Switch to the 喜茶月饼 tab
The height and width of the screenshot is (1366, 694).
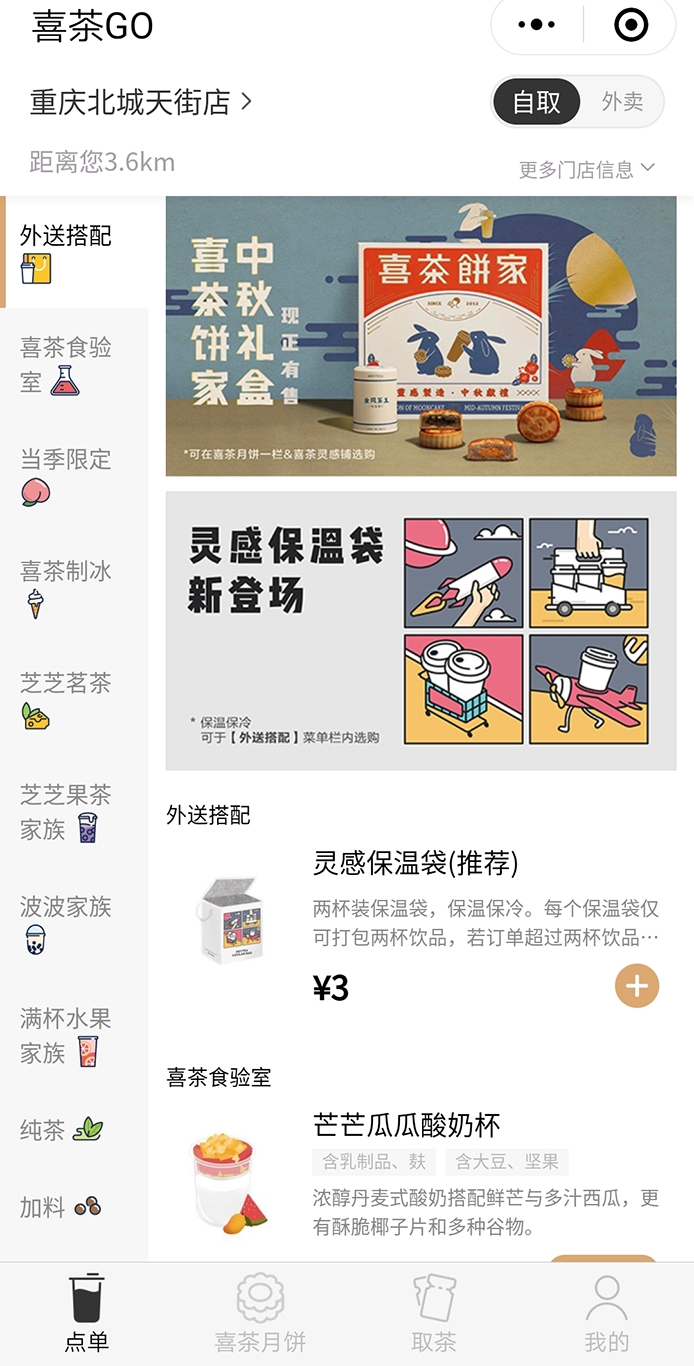click(260, 1314)
